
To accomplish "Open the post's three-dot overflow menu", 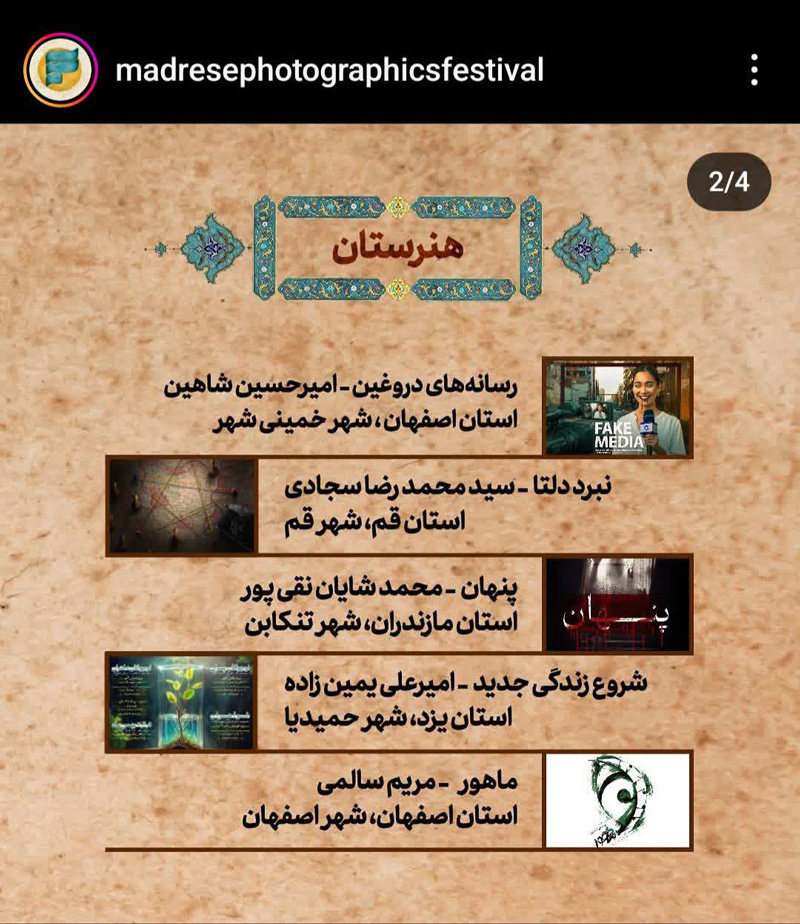I will coord(754,70).
